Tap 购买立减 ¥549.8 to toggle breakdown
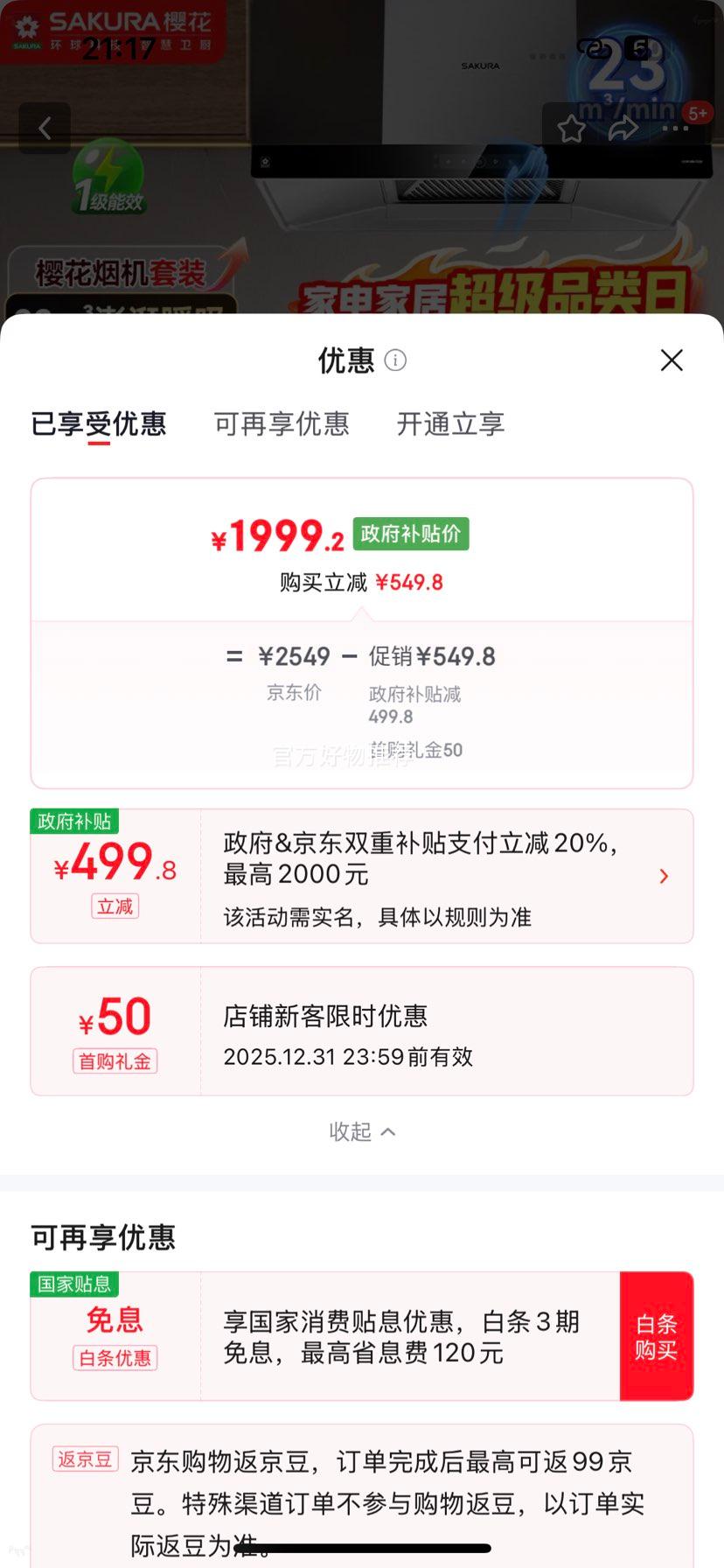 tap(362, 581)
